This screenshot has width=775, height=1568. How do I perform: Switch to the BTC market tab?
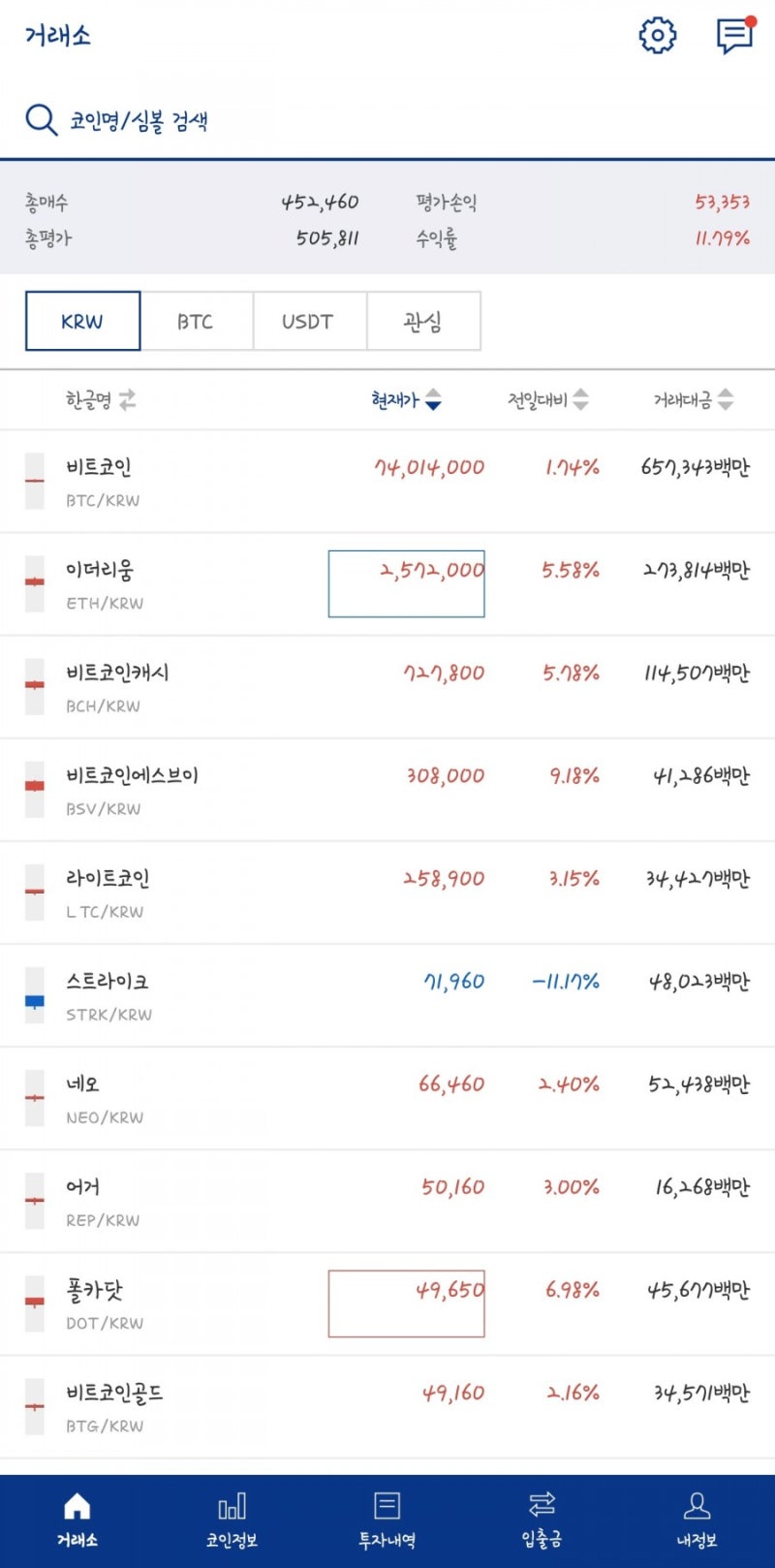pos(196,321)
